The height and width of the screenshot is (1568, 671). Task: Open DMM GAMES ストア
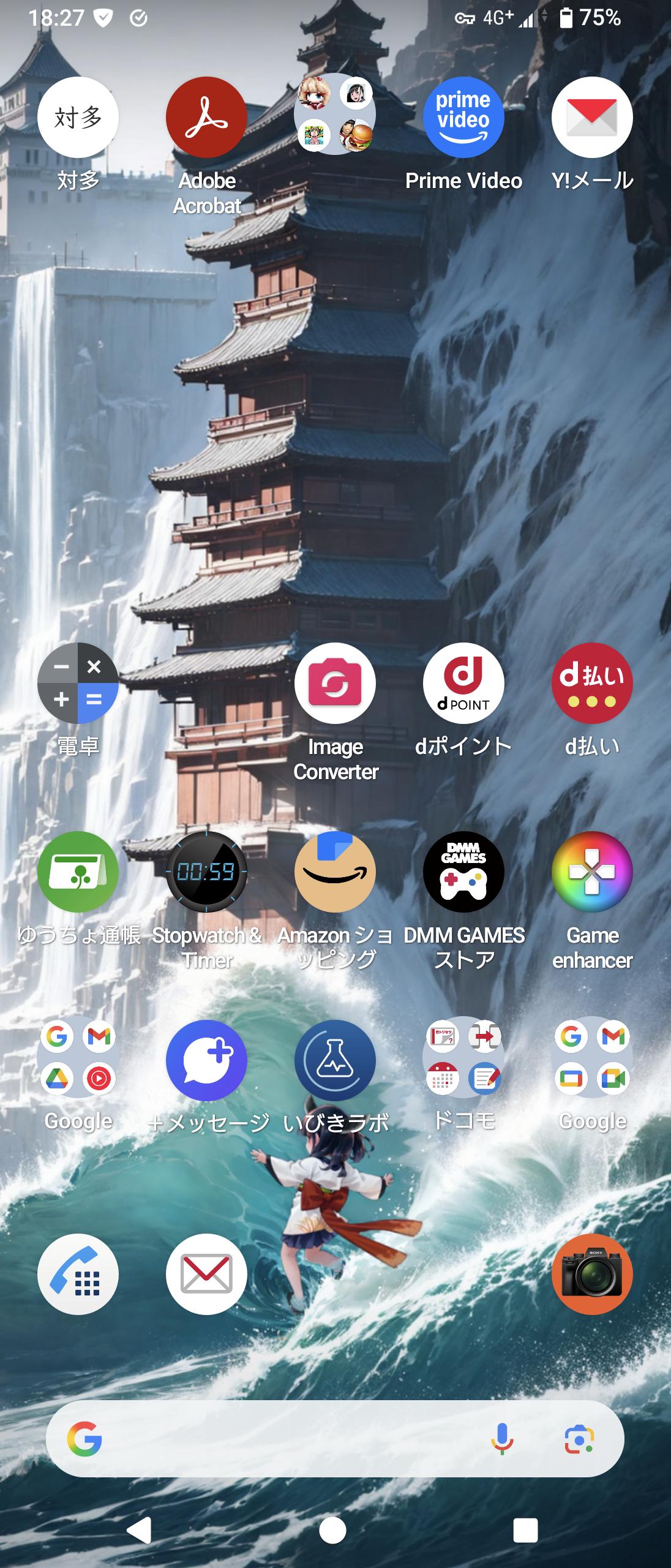coord(463,872)
